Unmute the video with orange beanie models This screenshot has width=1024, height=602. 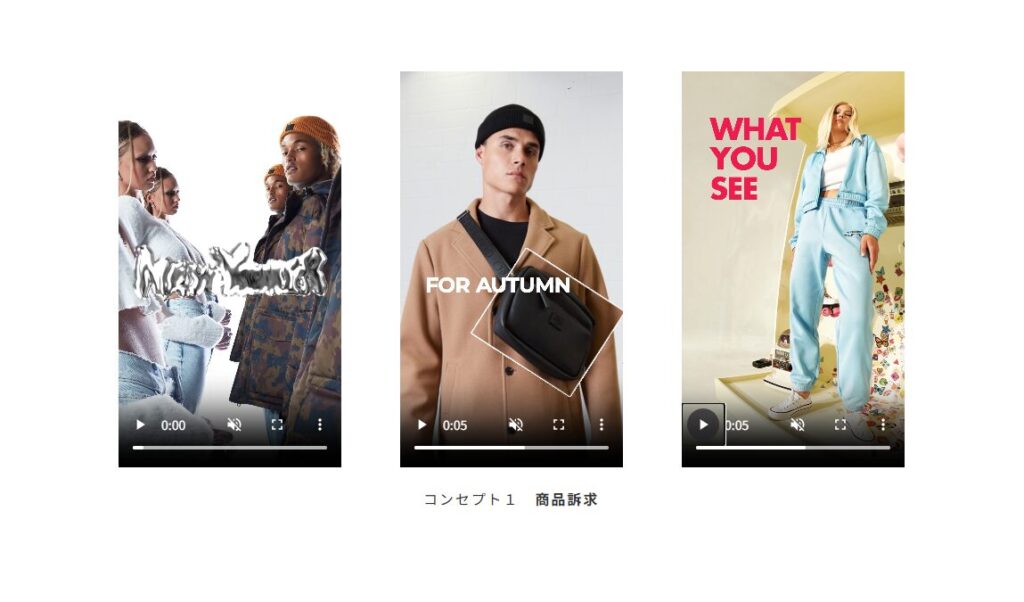234,425
